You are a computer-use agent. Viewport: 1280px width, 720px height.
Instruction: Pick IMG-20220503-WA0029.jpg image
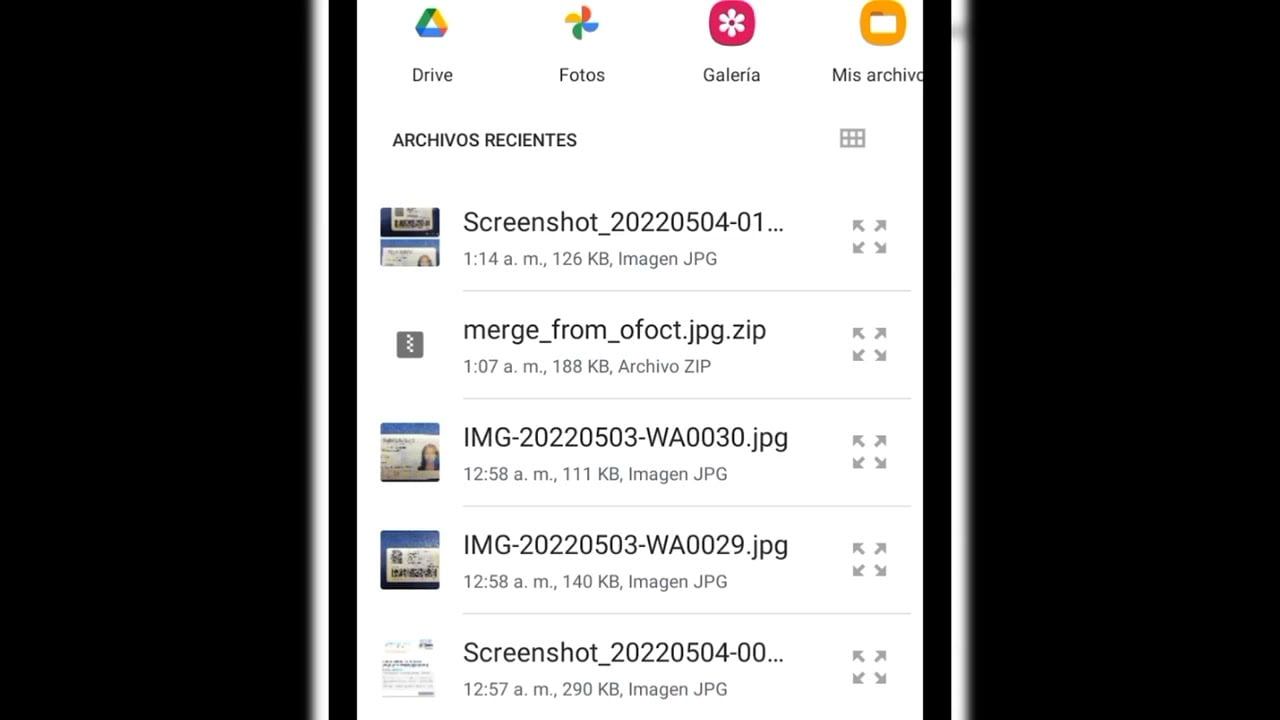pyautogui.click(x=625, y=560)
